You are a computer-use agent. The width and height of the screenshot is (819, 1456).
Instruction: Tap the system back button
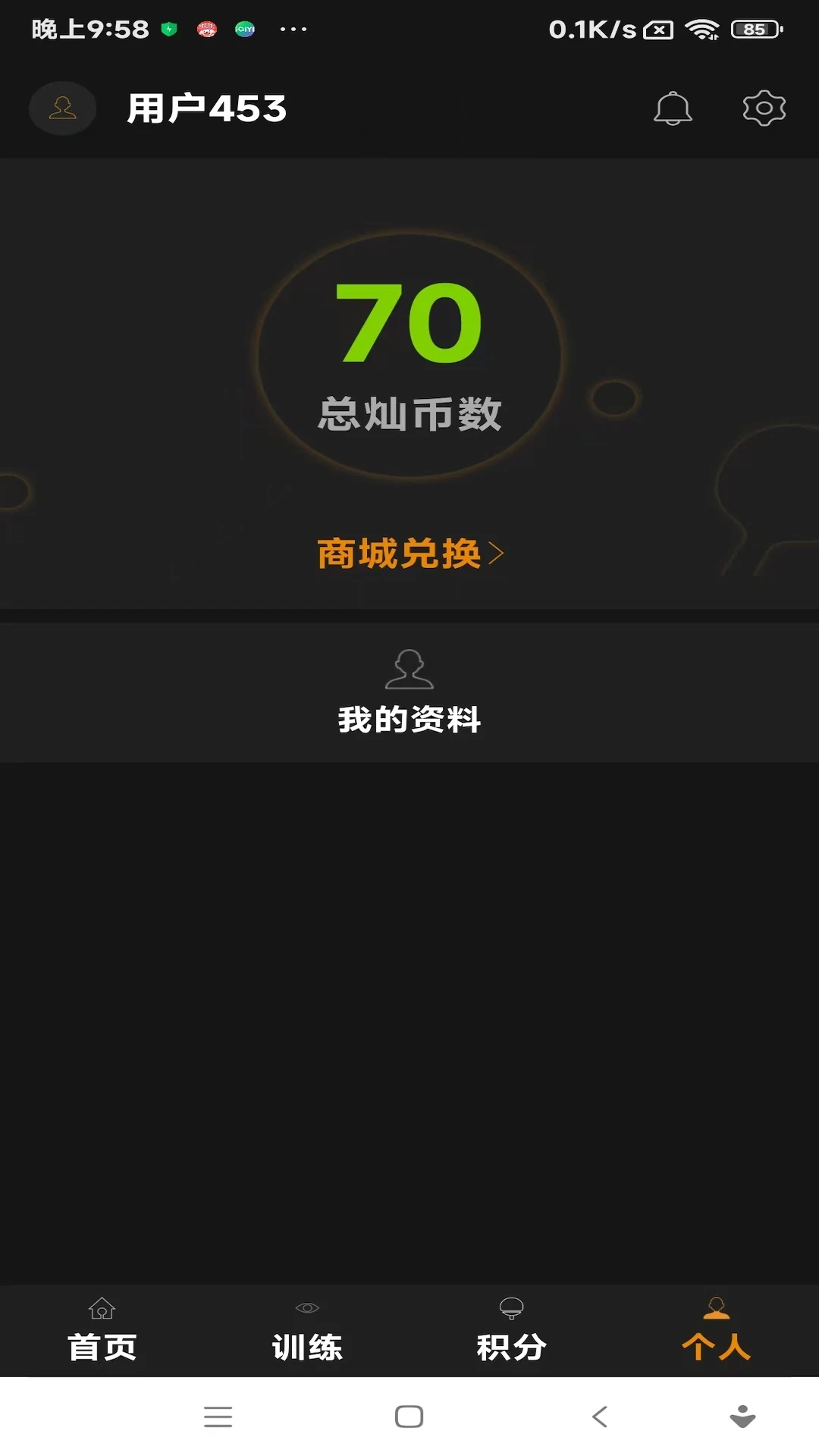(x=600, y=1417)
